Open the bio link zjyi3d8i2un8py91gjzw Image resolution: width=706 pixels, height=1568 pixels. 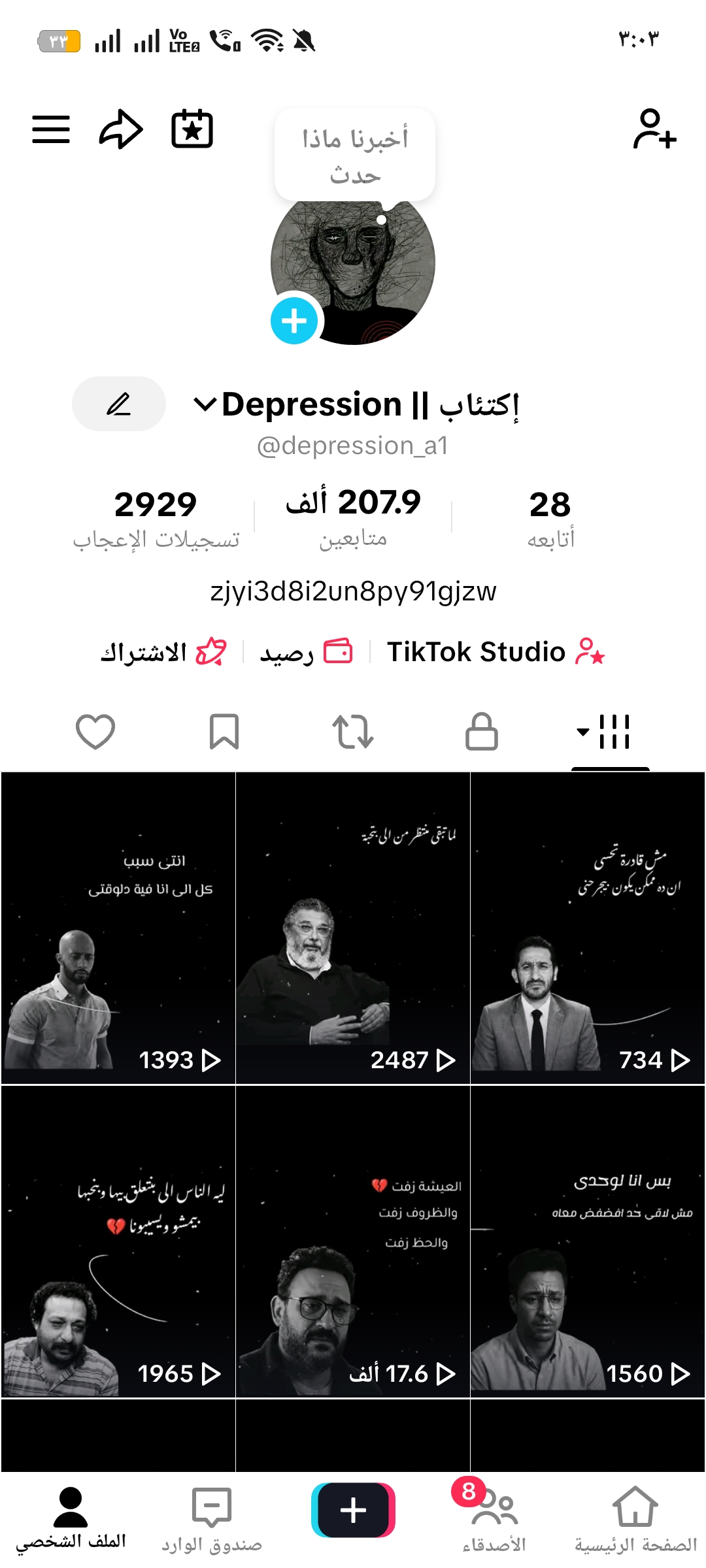(x=353, y=592)
